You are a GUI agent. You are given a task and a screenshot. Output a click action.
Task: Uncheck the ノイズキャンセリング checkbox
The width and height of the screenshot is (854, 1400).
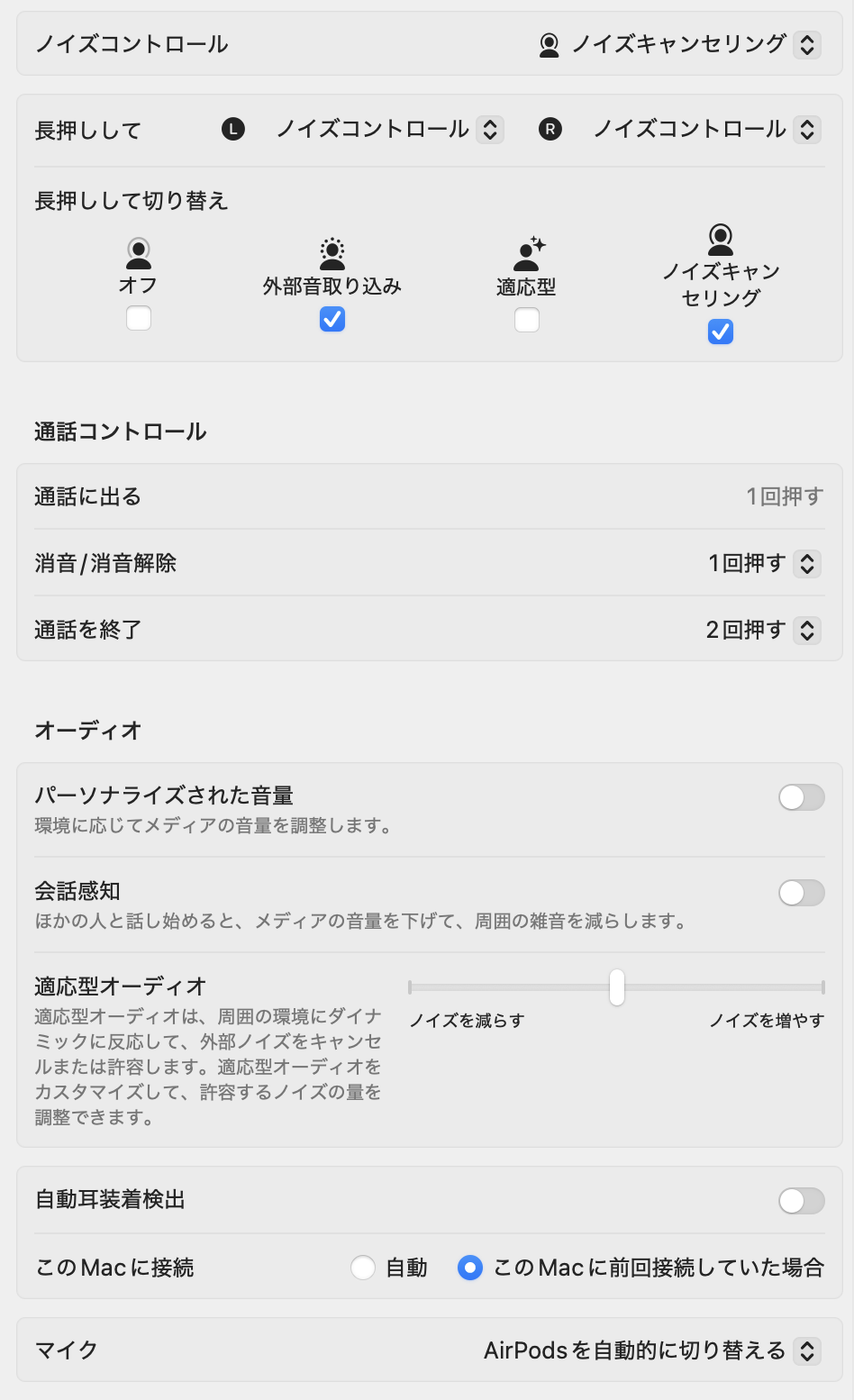click(x=721, y=332)
